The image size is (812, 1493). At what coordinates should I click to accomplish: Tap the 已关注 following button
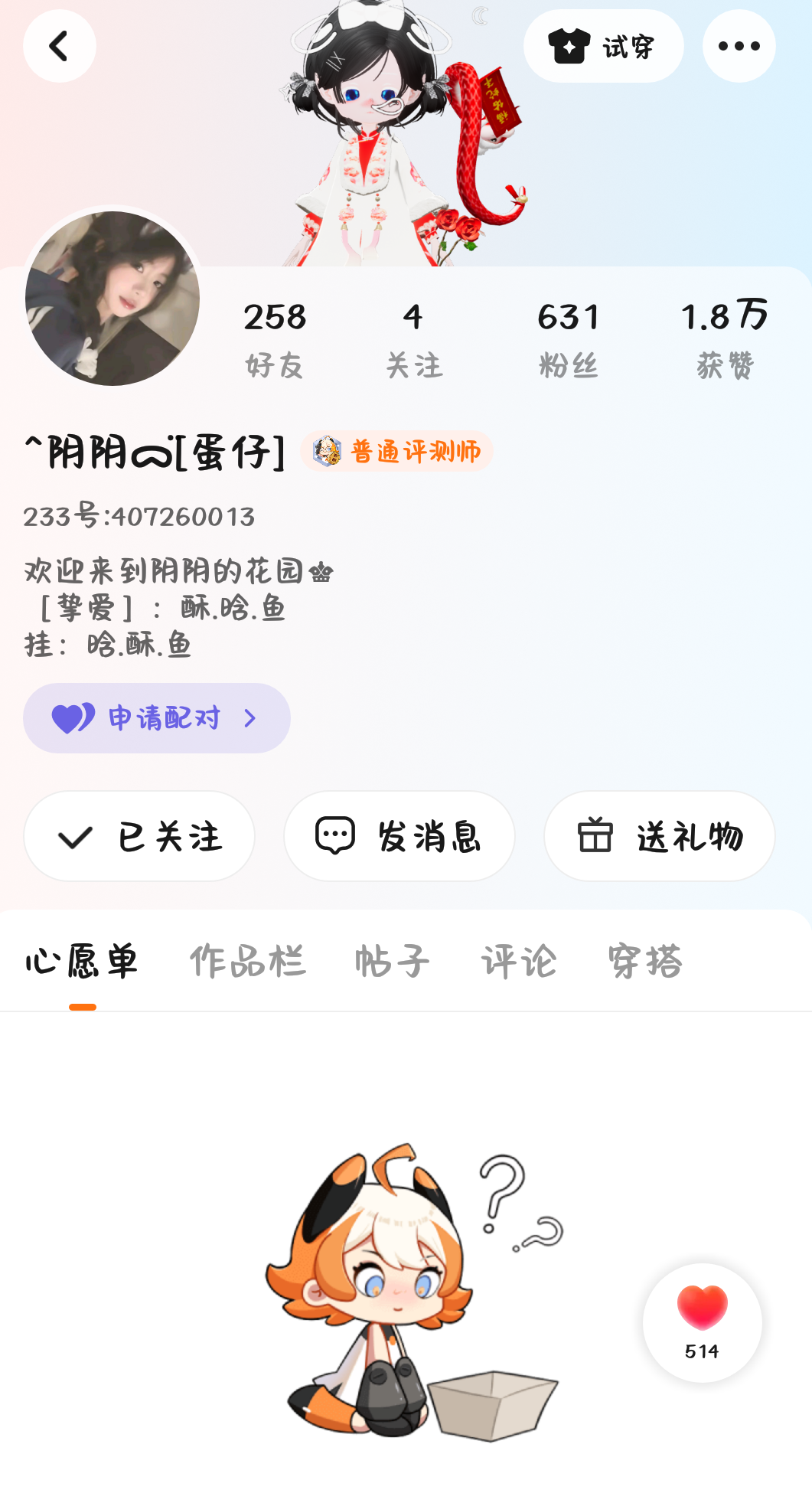click(x=139, y=836)
